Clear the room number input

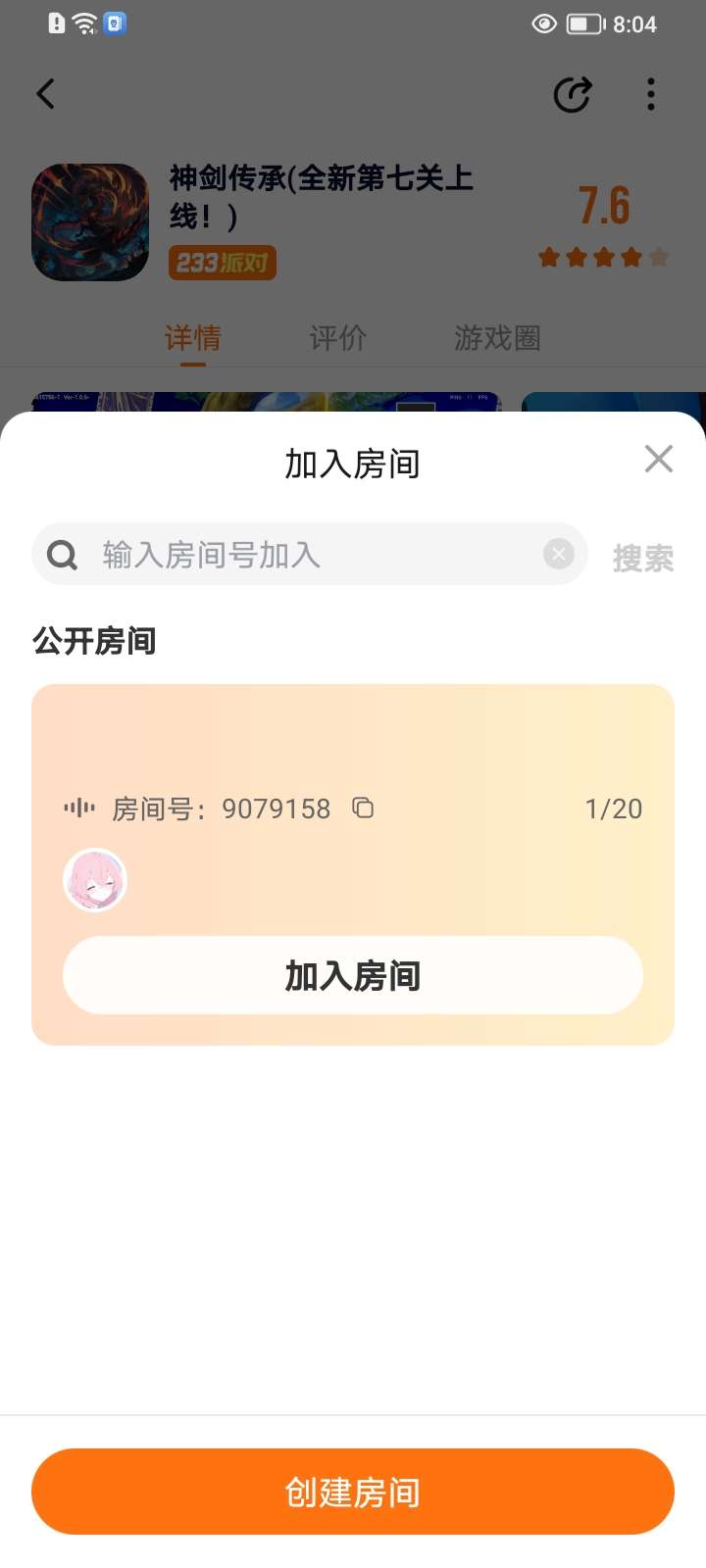click(559, 555)
